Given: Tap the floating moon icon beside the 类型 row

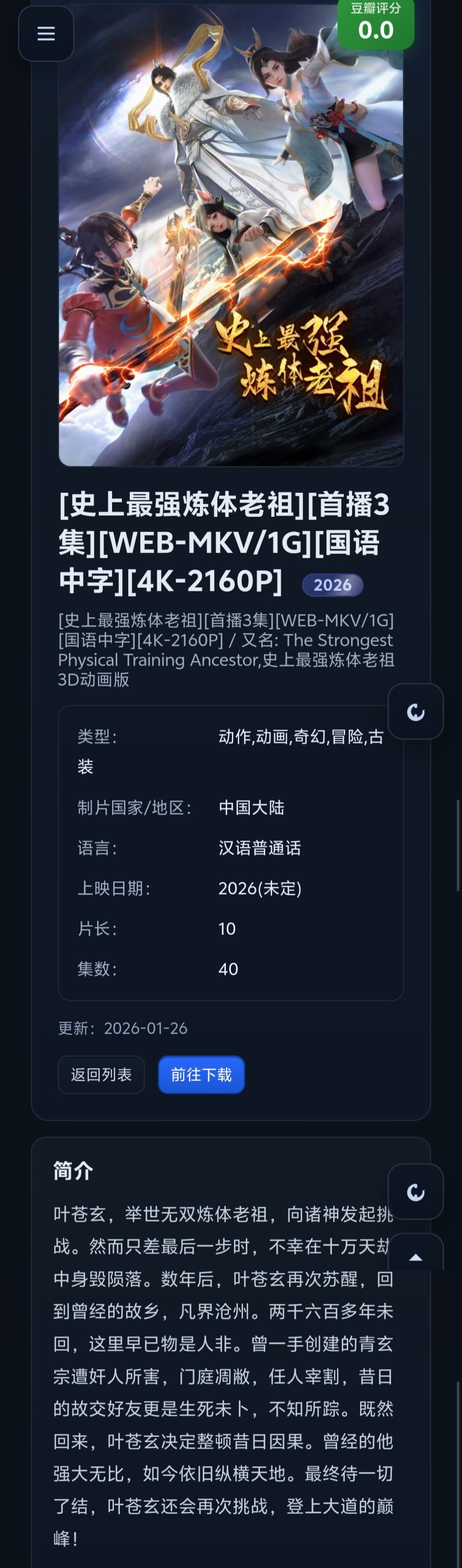Looking at the screenshot, I should pyautogui.click(x=416, y=711).
